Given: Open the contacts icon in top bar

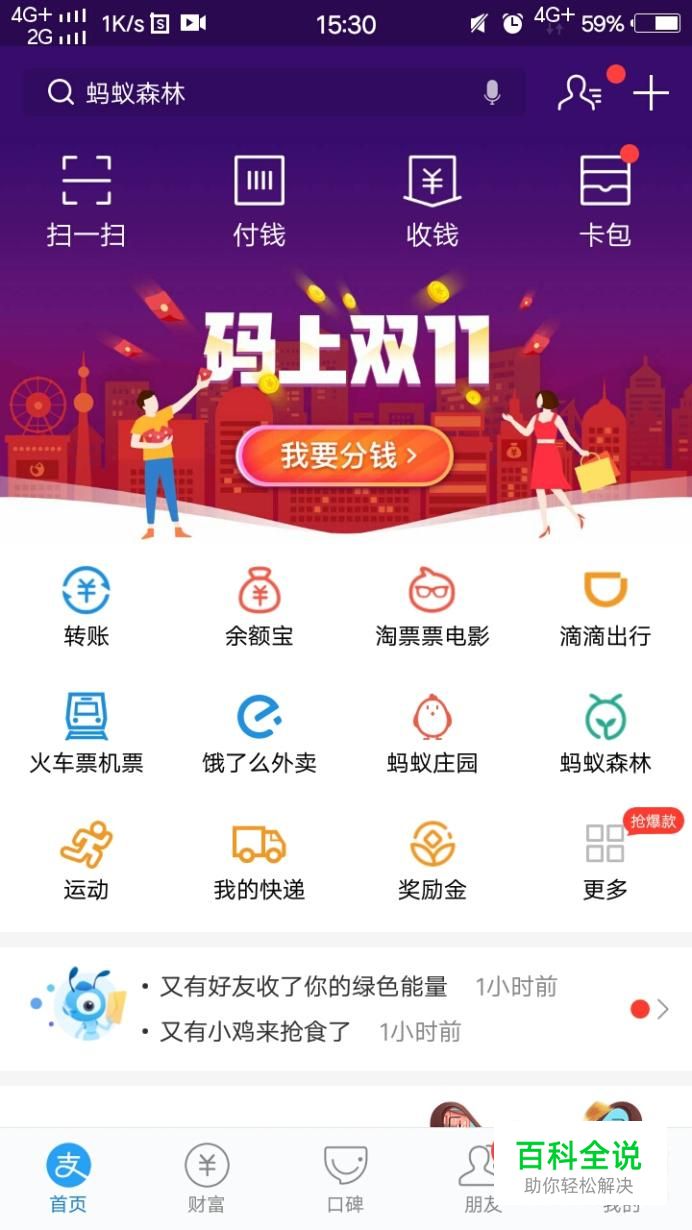Looking at the screenshot, I should click(x=580, y=93).
